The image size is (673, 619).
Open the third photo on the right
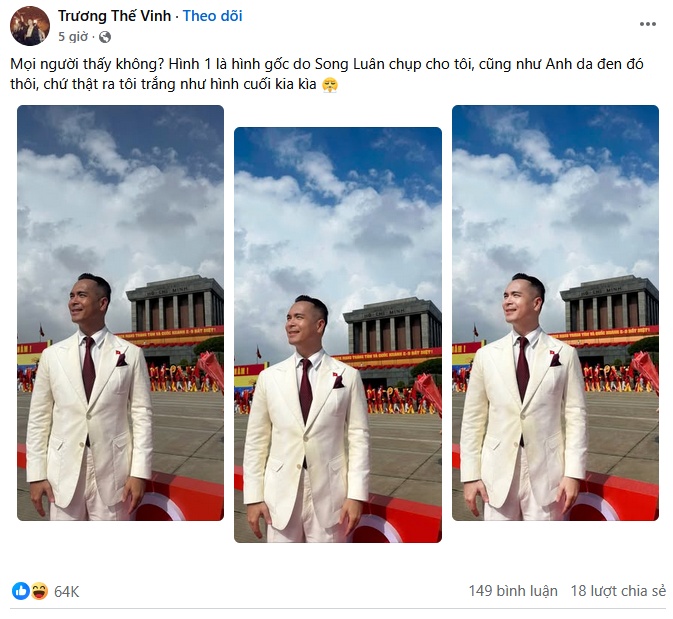tap(555, 312)
